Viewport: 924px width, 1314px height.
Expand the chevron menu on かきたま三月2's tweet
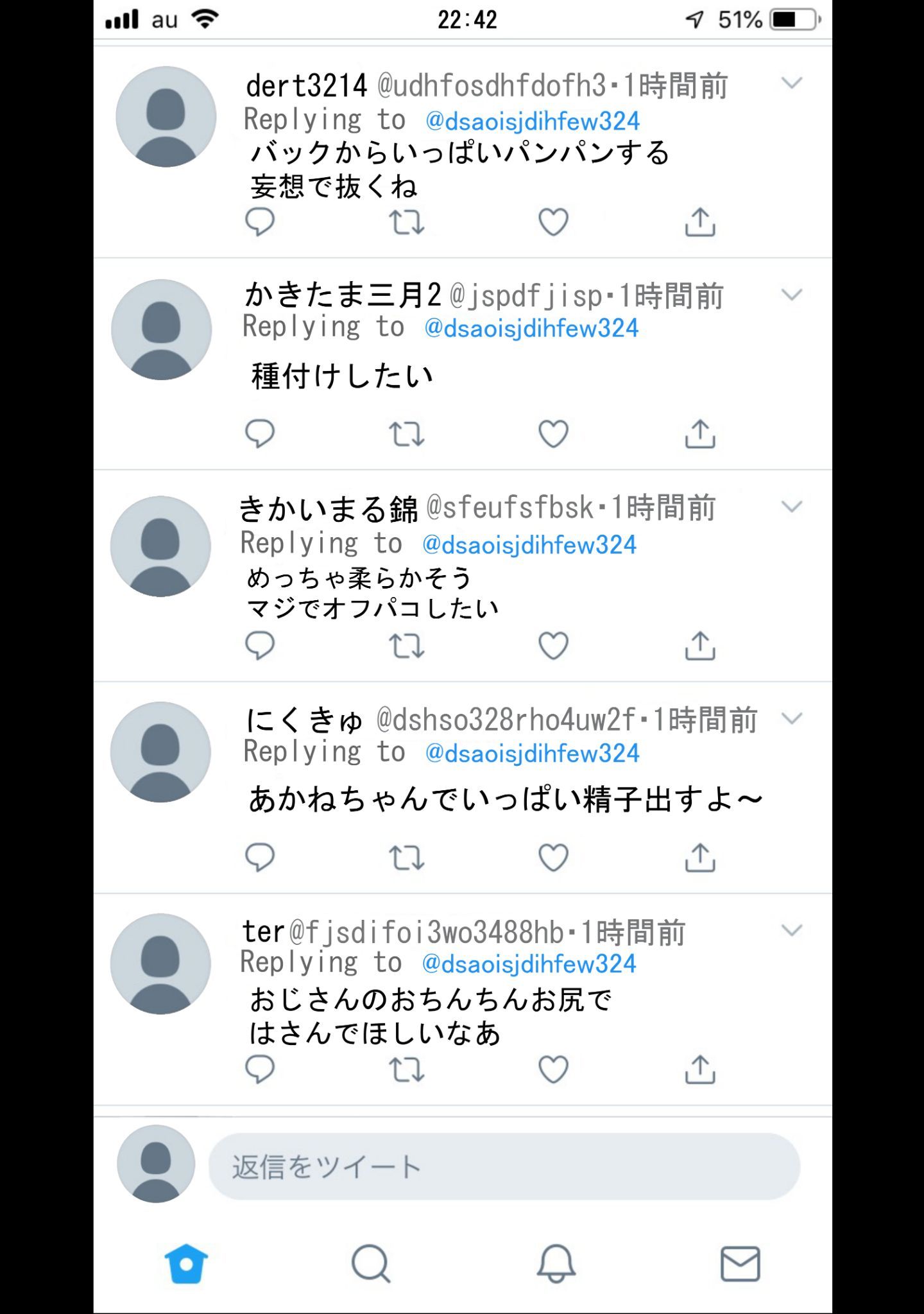click(x=792, y=295)
